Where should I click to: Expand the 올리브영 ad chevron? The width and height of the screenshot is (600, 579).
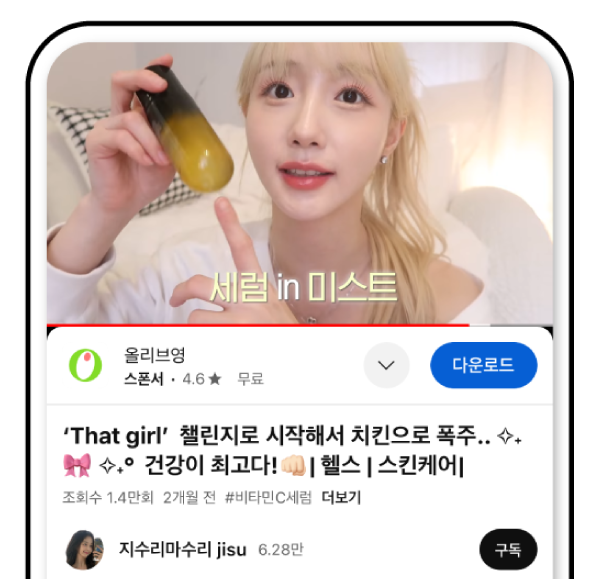386,365
